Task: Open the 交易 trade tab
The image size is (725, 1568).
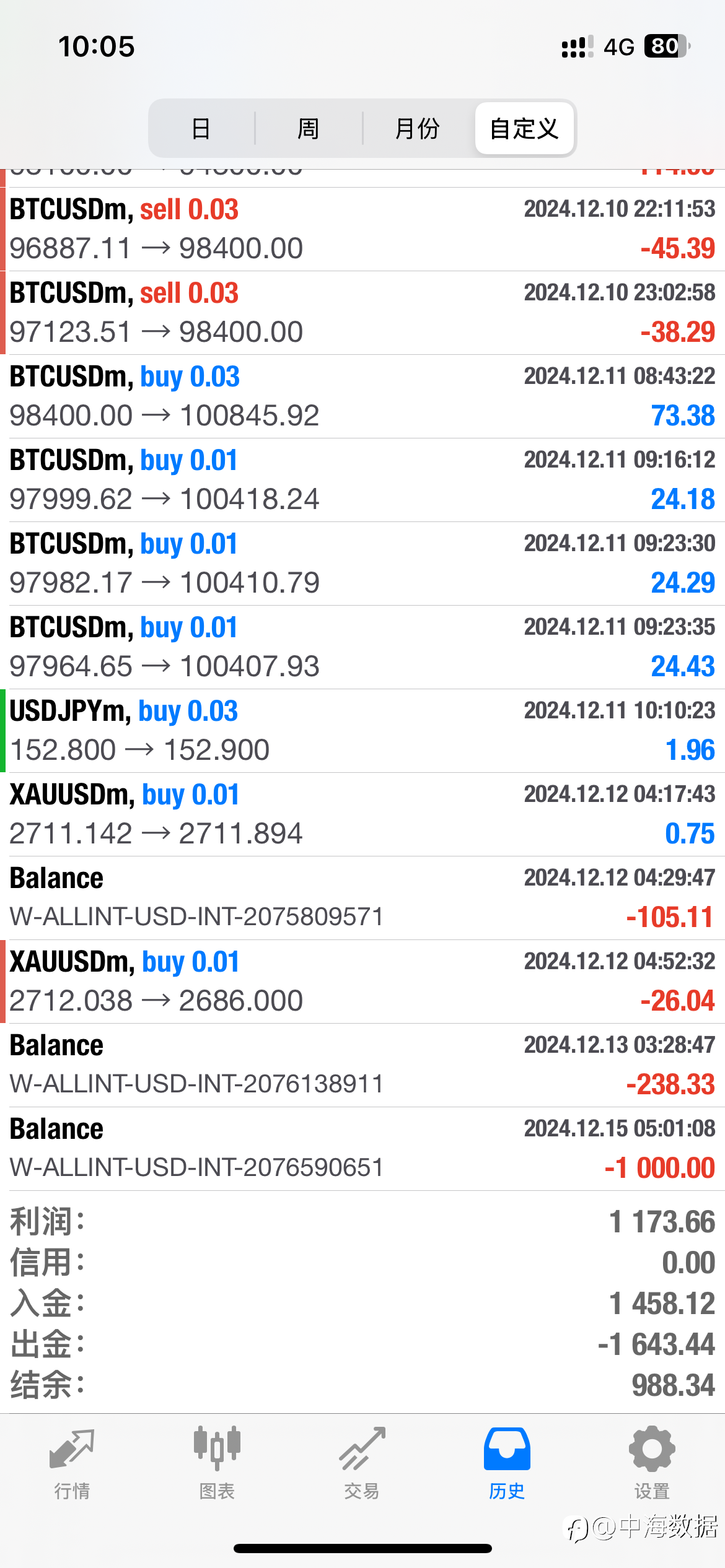Action: [362, 1463]
